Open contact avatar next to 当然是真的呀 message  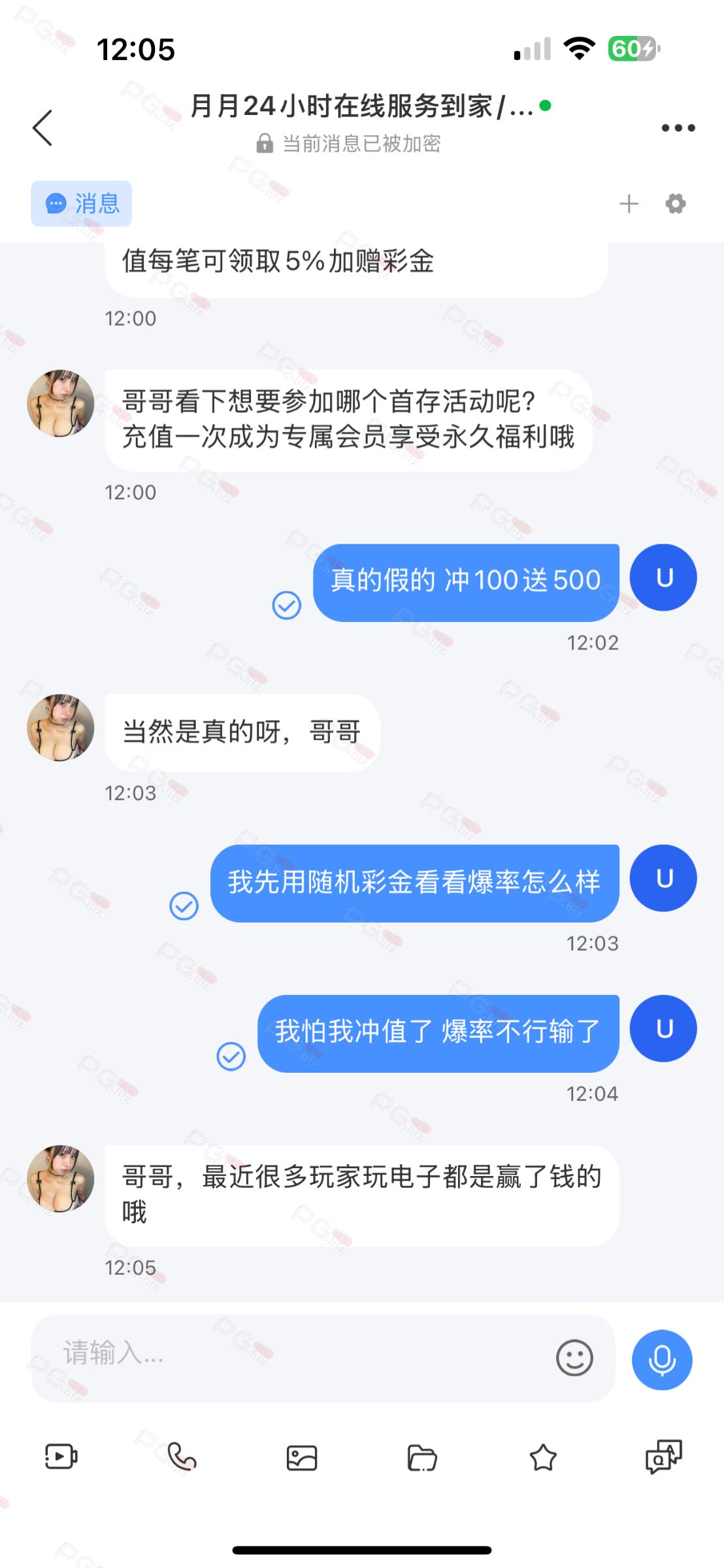[61, 728]
